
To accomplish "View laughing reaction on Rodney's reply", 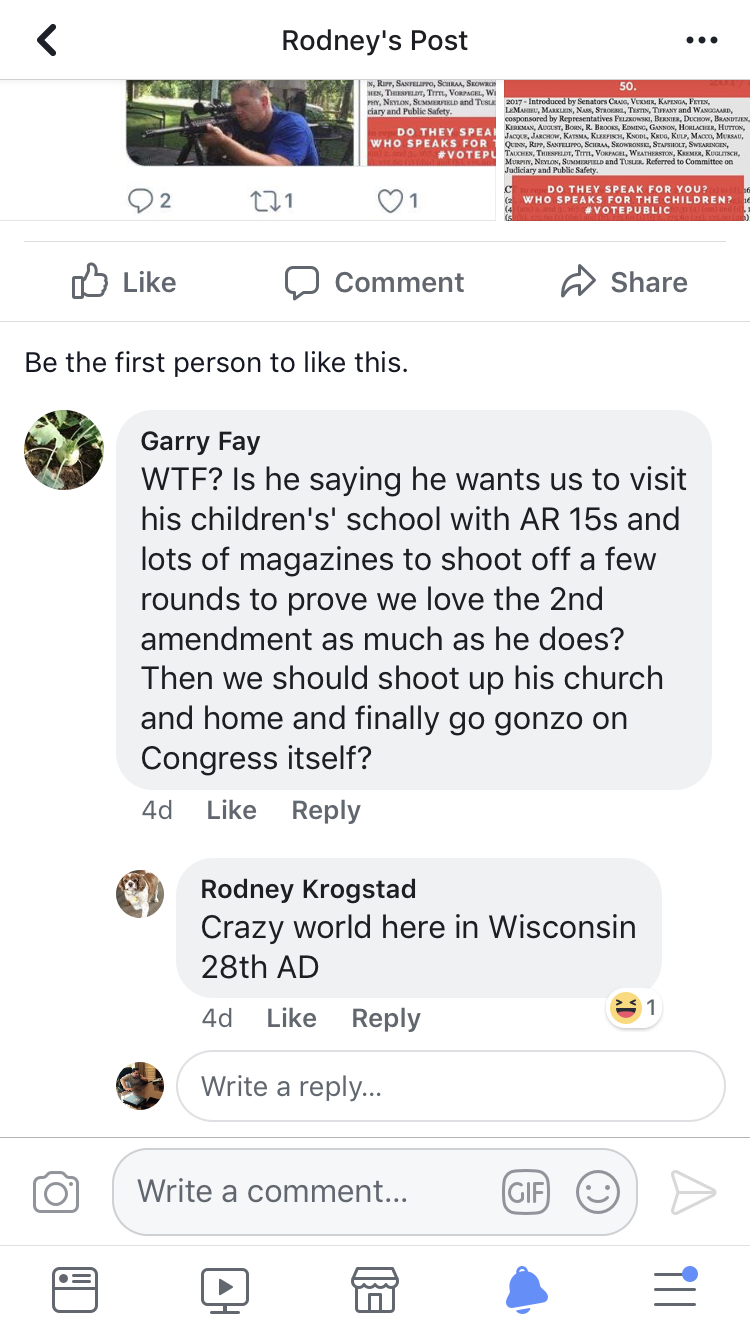I will click(x=634, y=1008).
